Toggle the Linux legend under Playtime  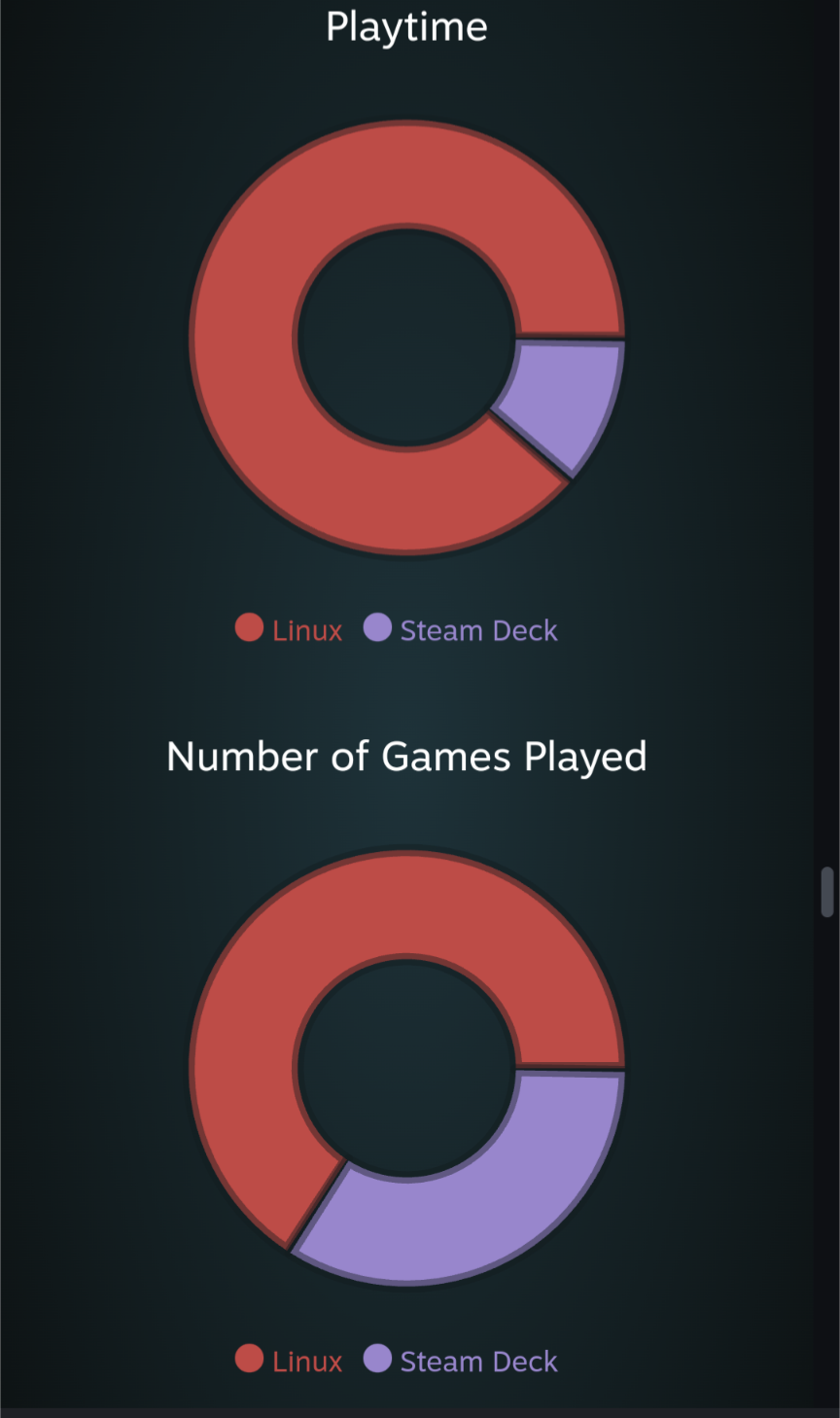click(289, 629)
